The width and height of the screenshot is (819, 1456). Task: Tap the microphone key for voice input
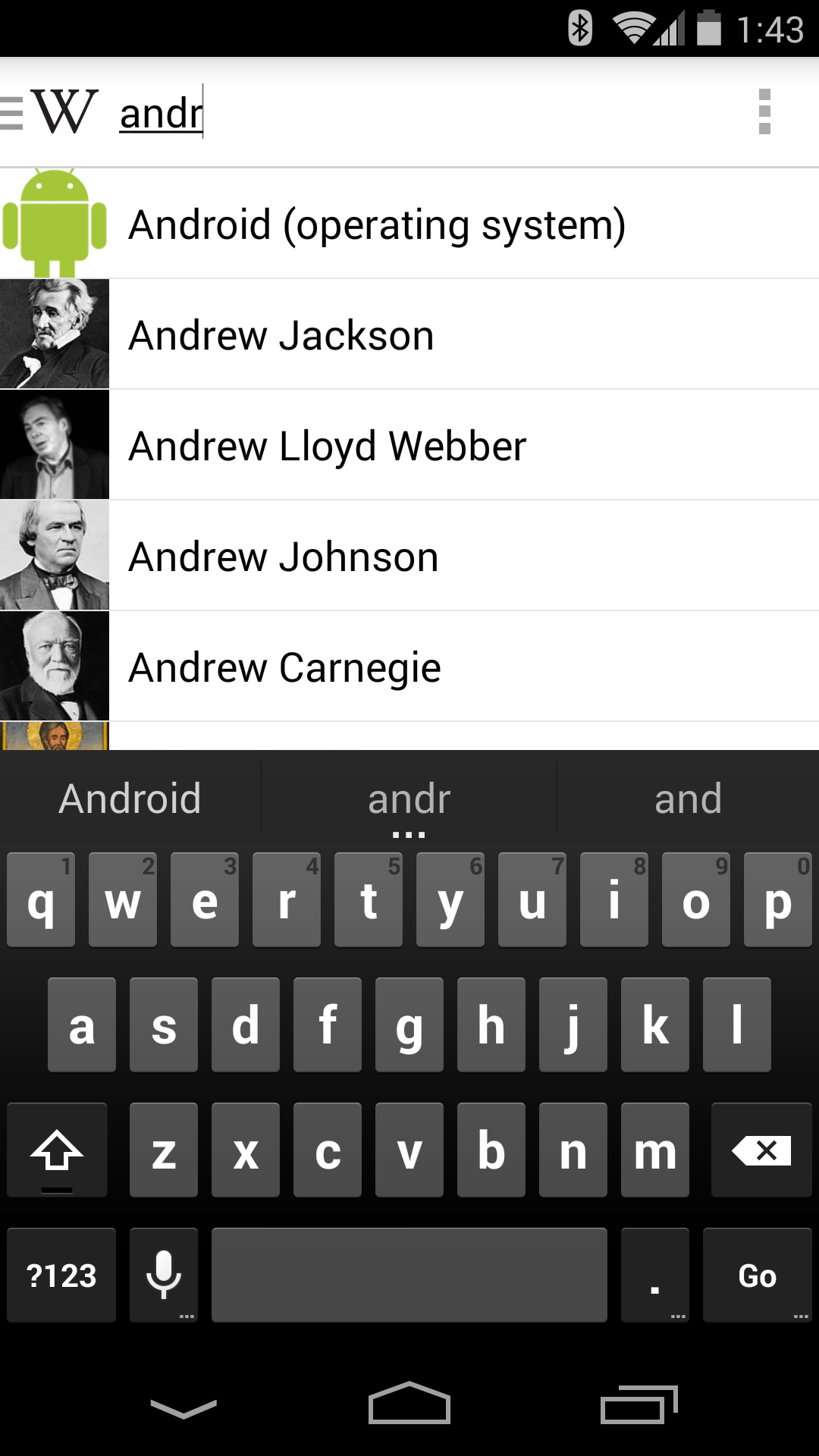coord(163,1274)
